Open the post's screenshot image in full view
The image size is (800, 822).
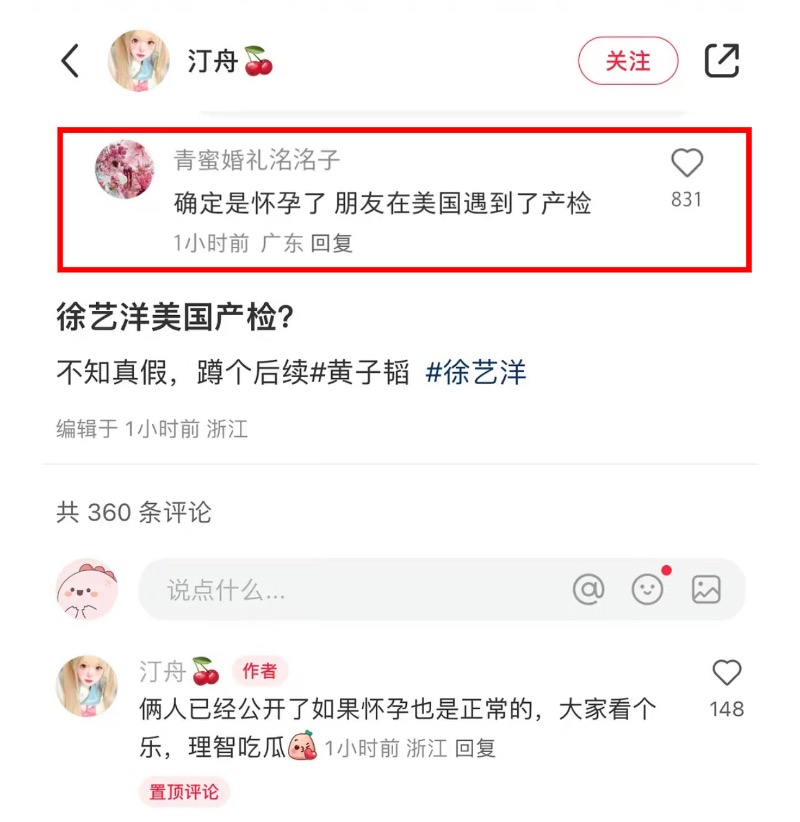(x=405, y=200)
